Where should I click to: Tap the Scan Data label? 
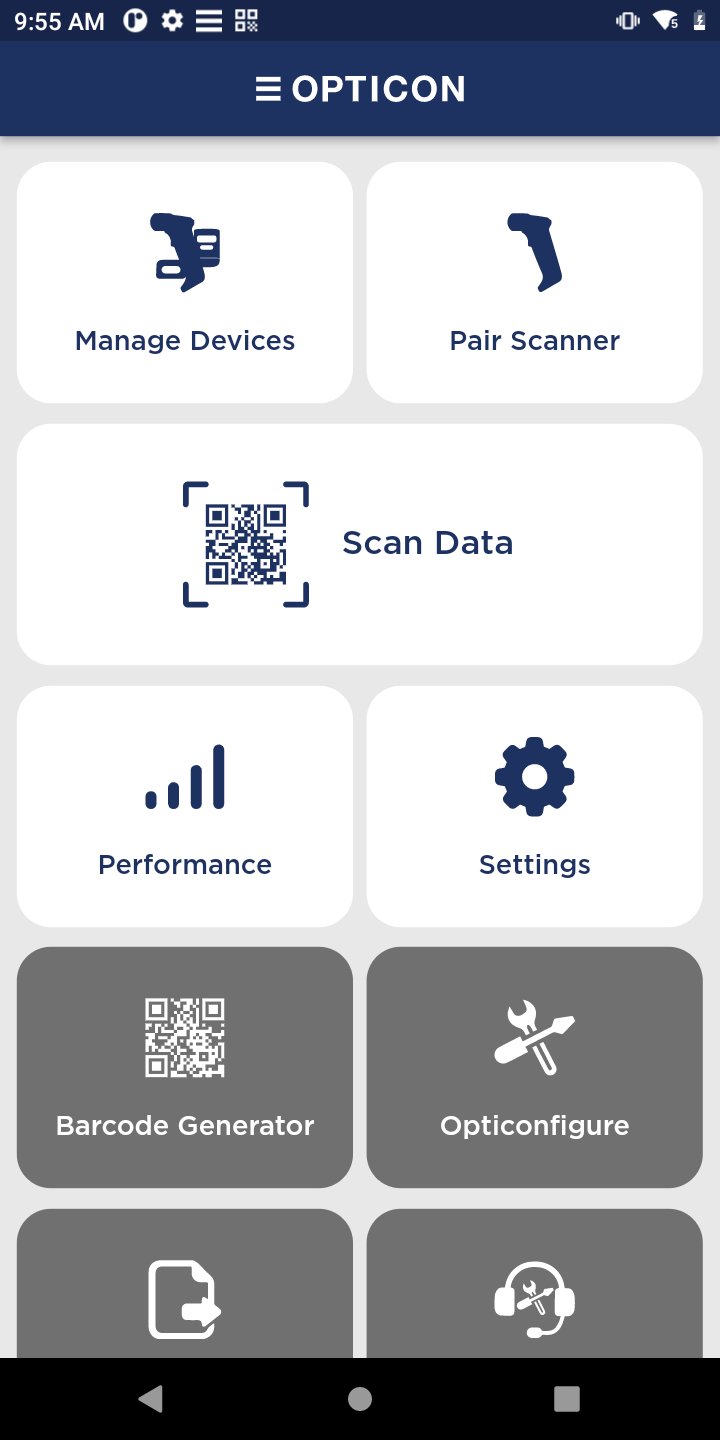pyautogui.click(x=427, y=543)
